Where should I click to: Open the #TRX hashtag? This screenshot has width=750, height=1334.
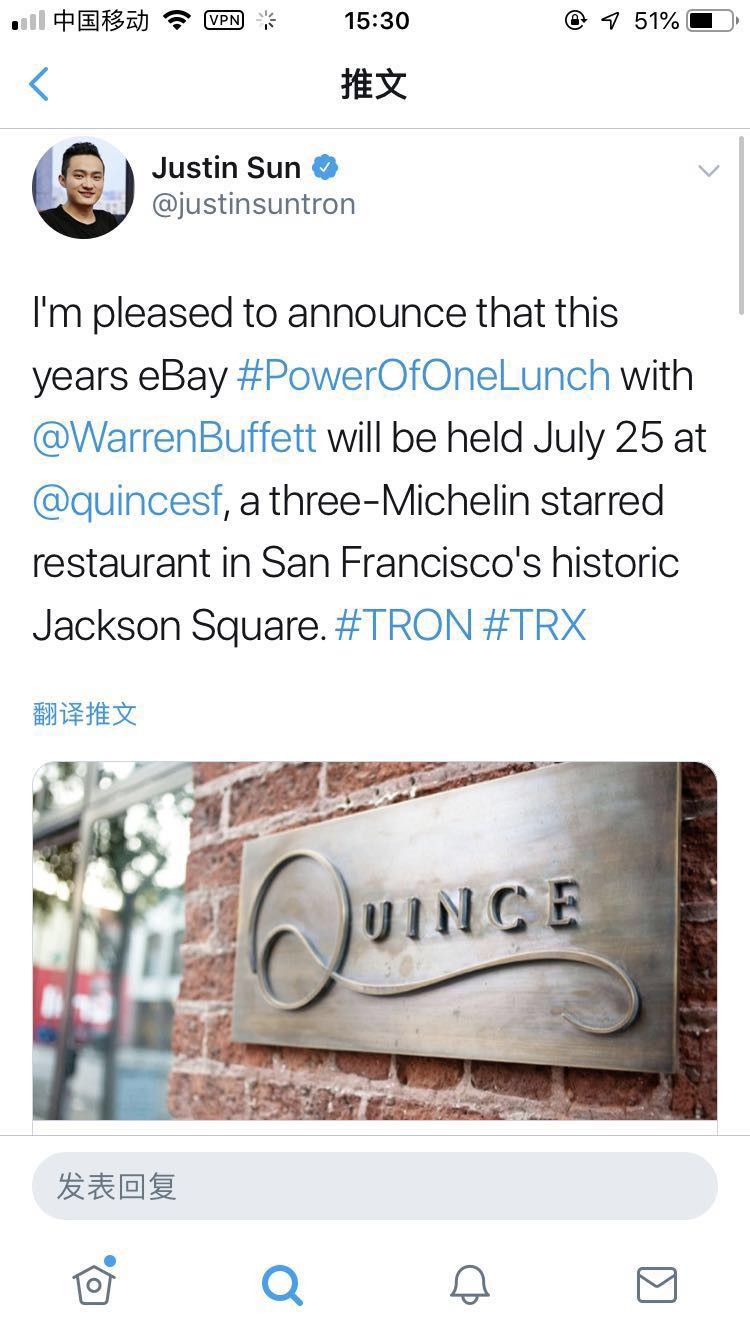coord(534,626)
